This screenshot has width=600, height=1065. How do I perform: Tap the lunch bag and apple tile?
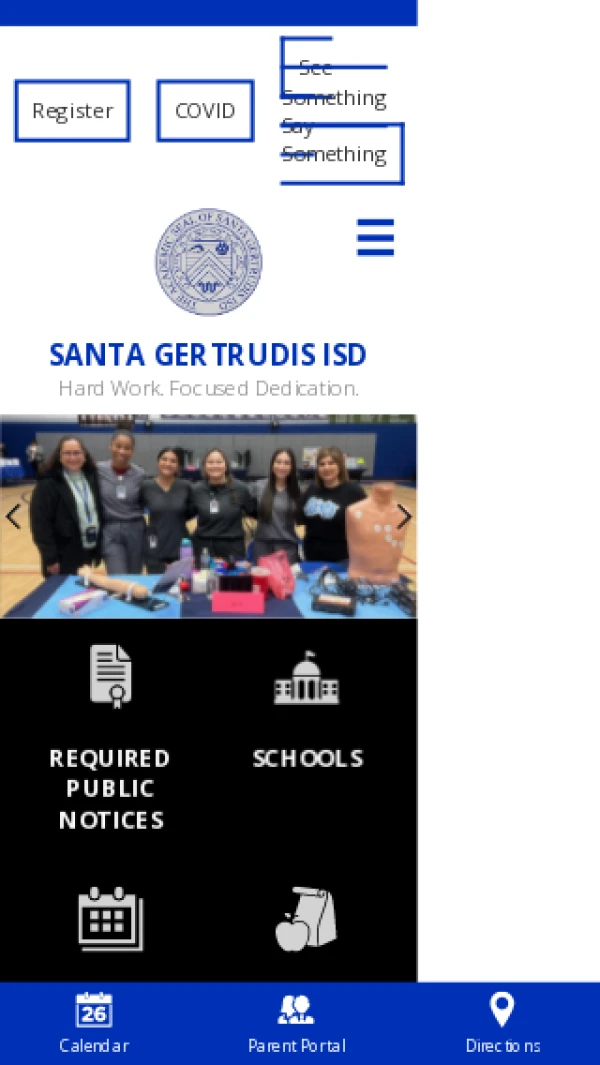click(x=306, y=918)
